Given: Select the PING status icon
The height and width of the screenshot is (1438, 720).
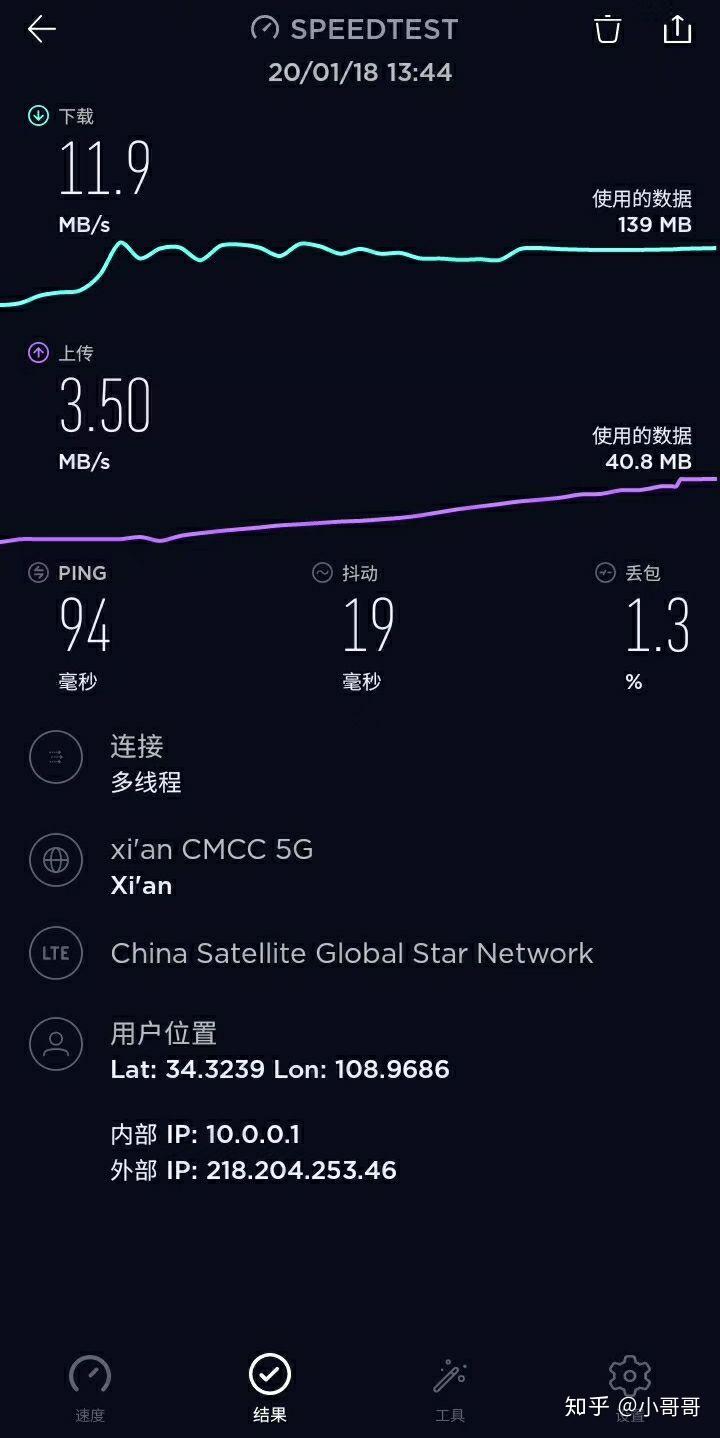Looking at the screenshot, I should (x=38, y=572).
